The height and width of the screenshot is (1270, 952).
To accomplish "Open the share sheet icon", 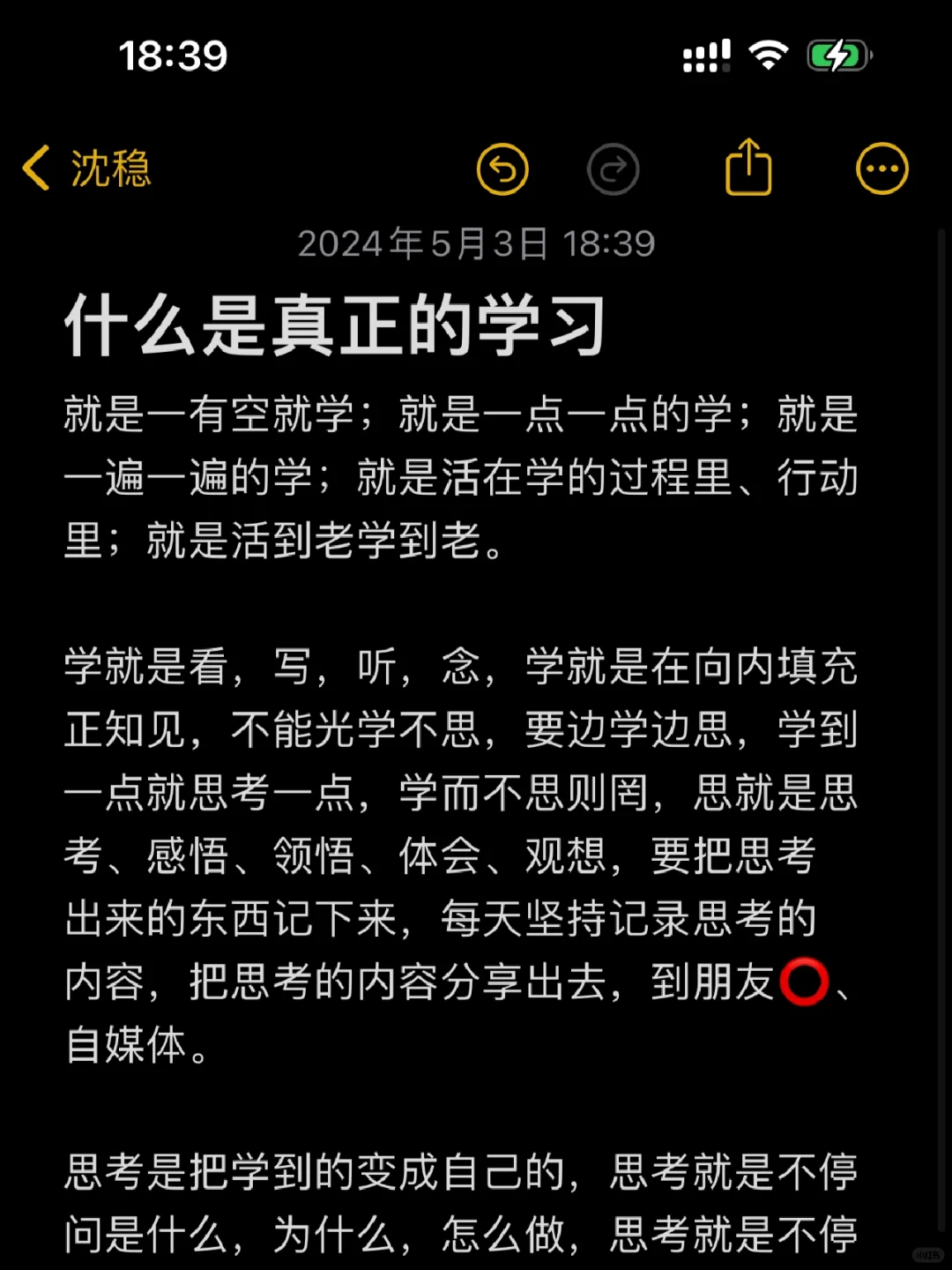I will (748, 167).
